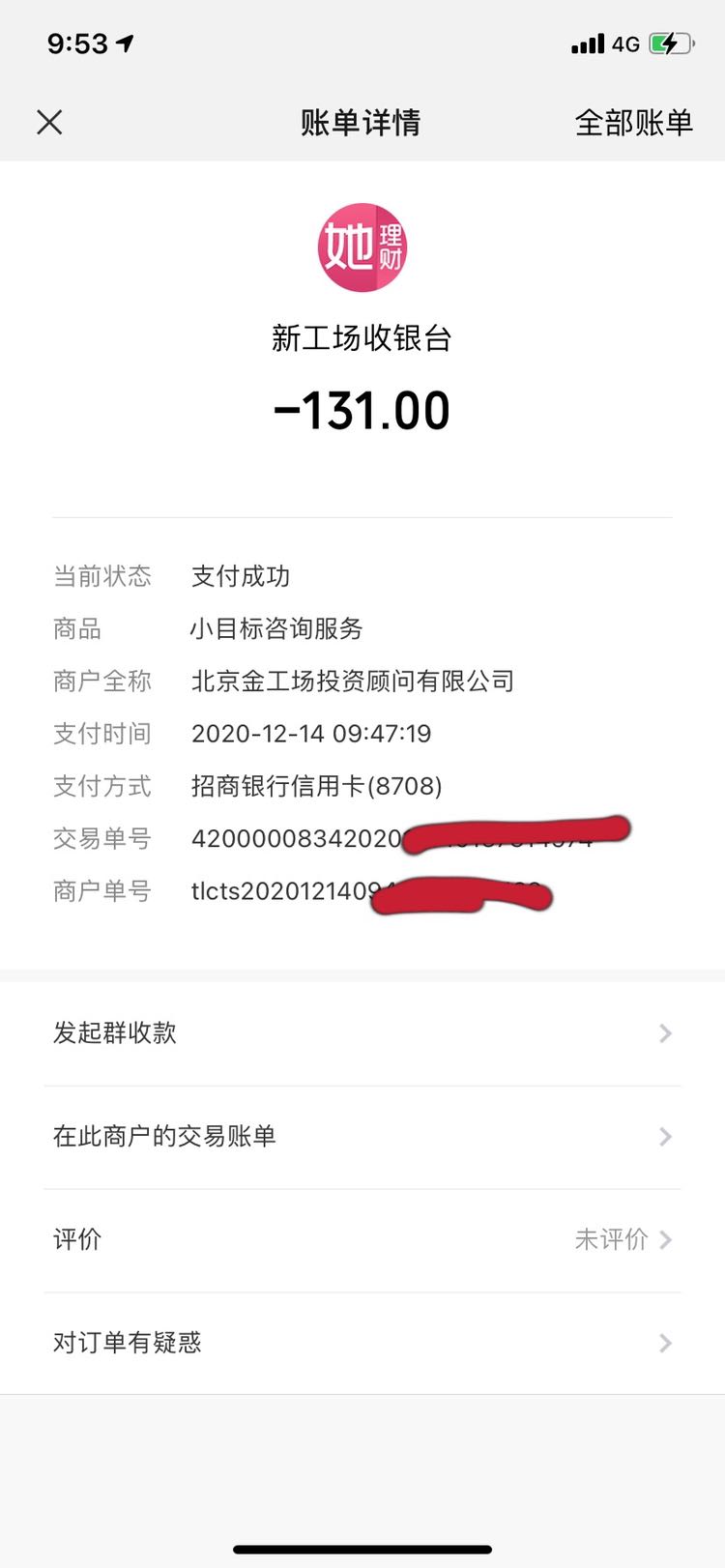725x1568 pixels.
Task: Open the 发起群收款 row
Action: (362, 1033)
